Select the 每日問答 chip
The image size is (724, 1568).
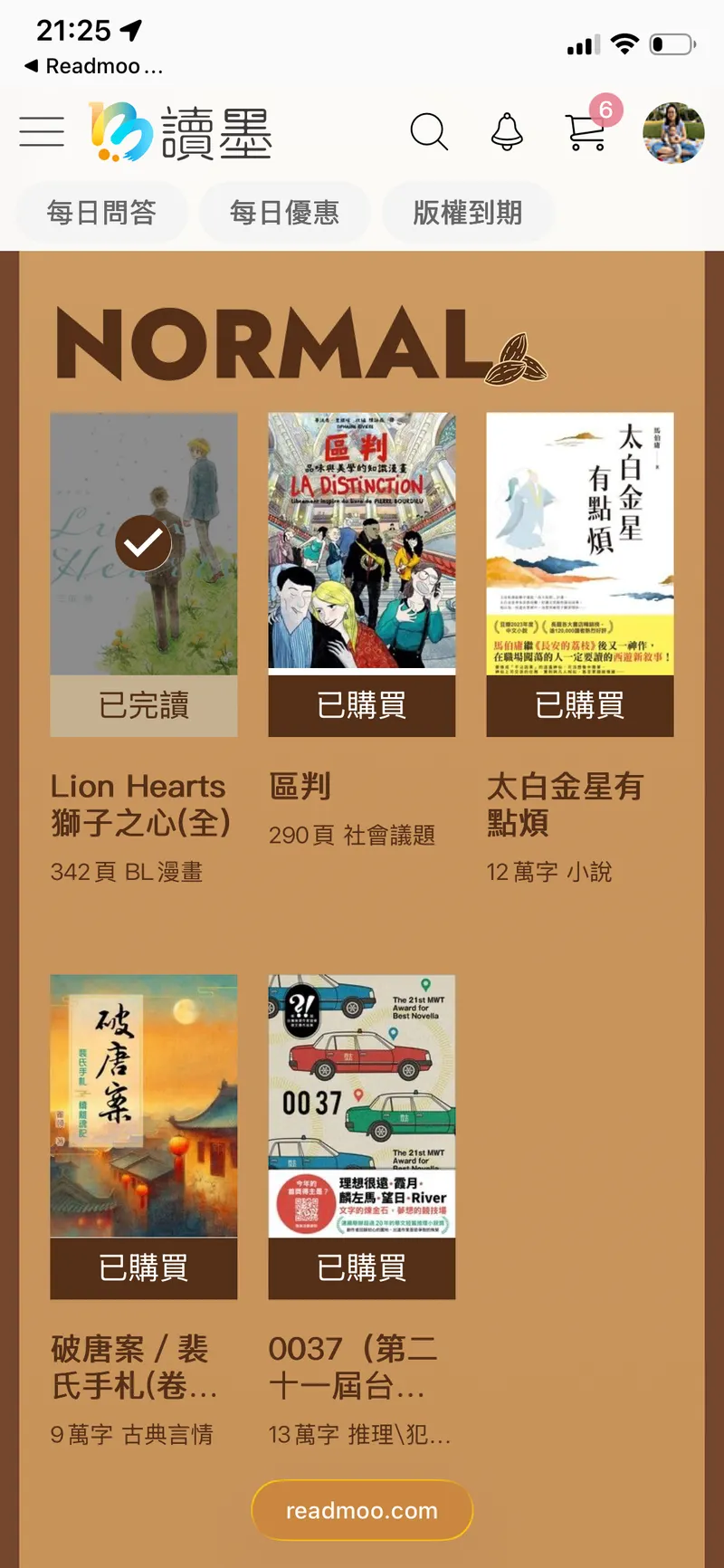tap(101, 213)
